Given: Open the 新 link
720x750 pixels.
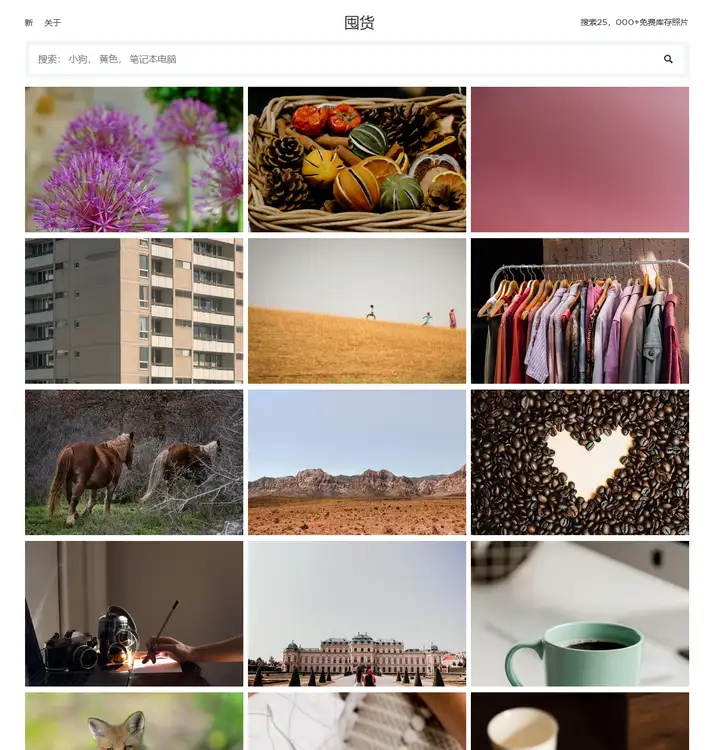Looking at the screenshot, I should tap(29, 23).
